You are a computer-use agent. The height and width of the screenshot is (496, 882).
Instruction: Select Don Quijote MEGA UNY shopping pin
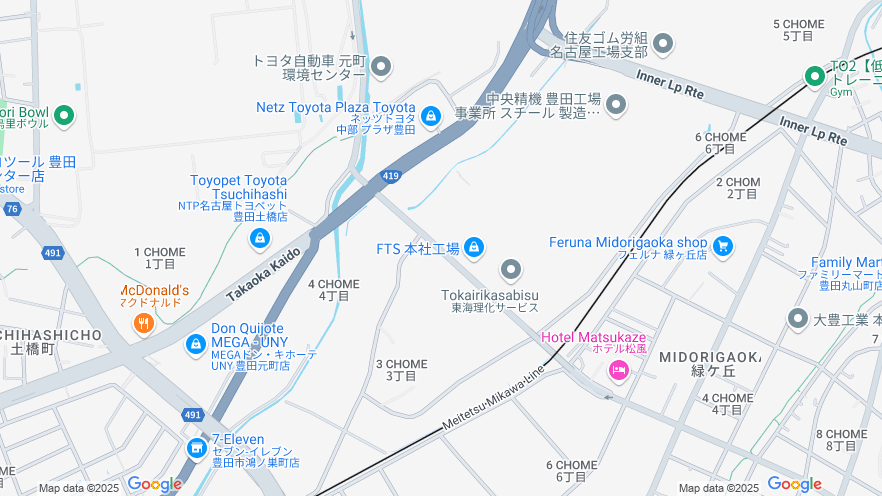coord(196,345)
